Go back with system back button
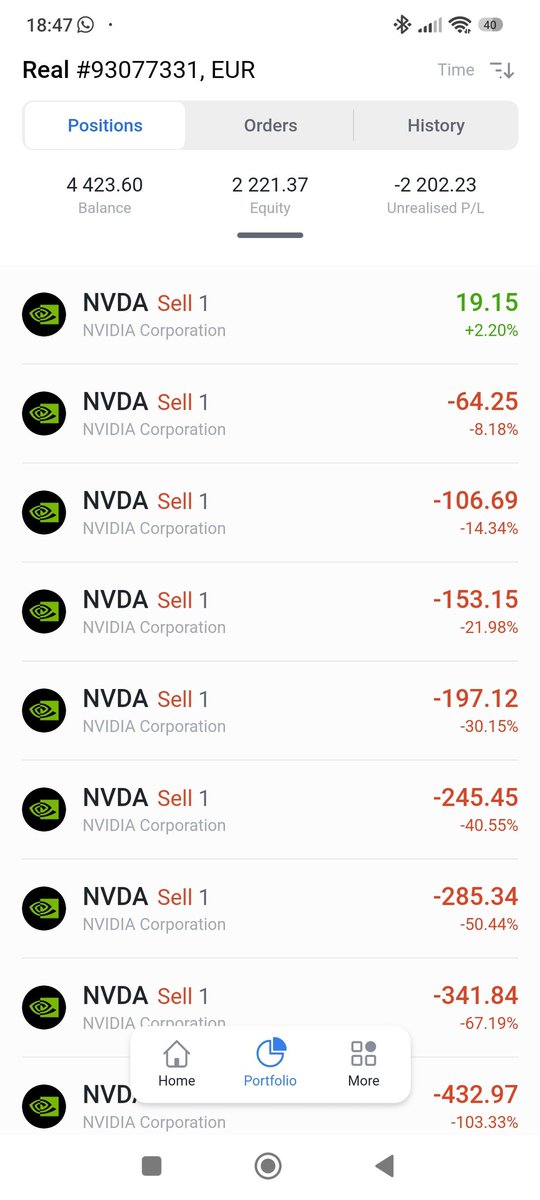The image size is (540, 1200). click(384, 1165)
